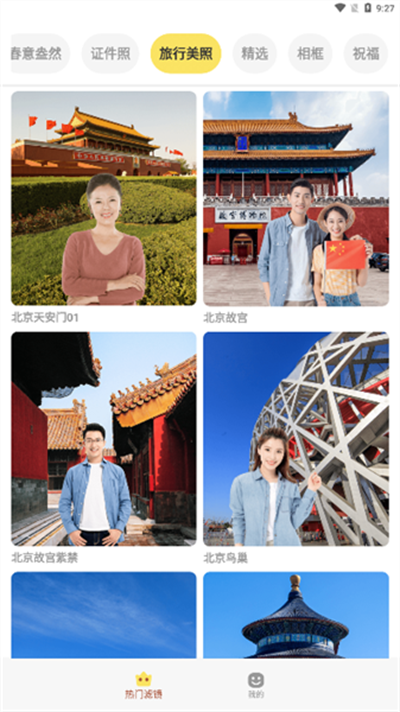Switch to the 证件照 category

tap(110, 54)
